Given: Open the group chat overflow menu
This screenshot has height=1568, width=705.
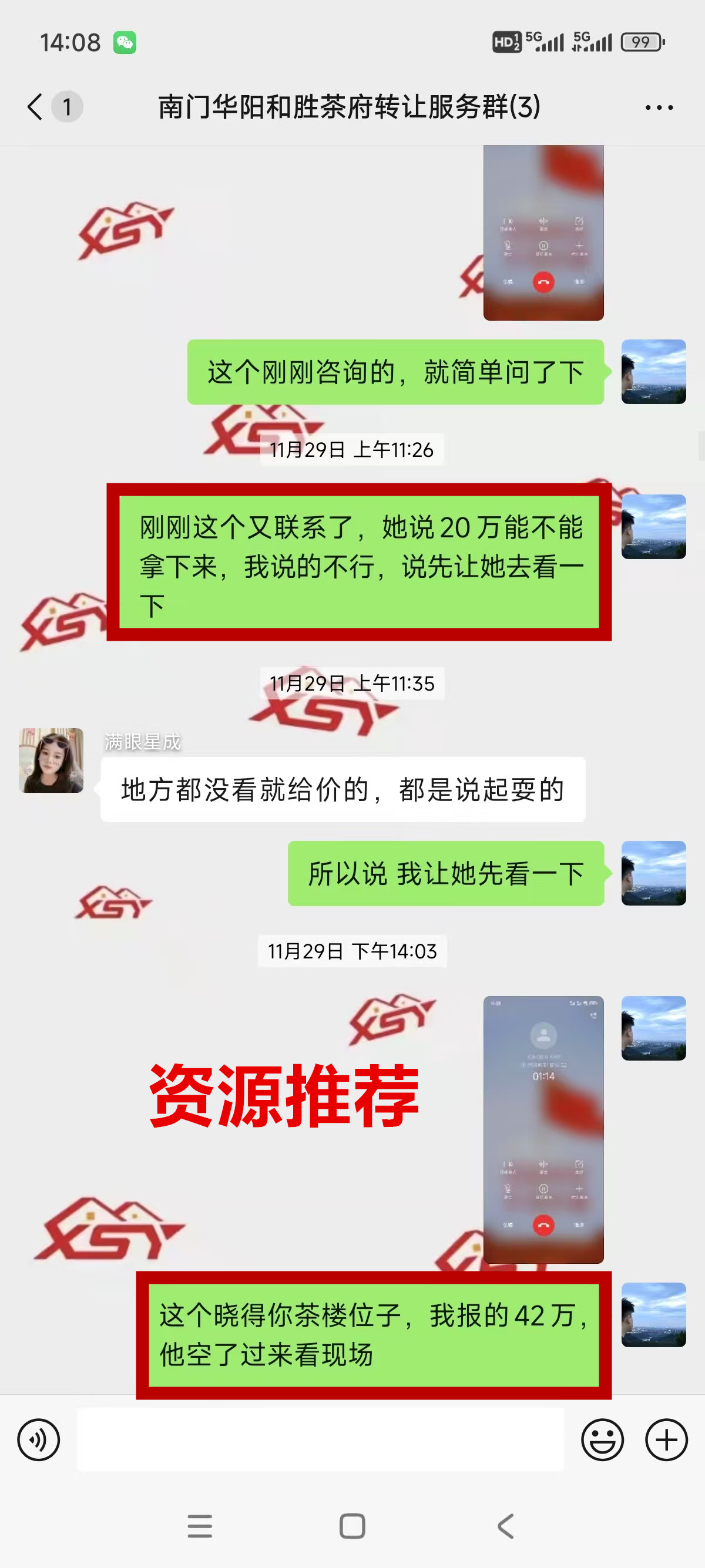Looking at the screenshot, I should pos(659,107).
